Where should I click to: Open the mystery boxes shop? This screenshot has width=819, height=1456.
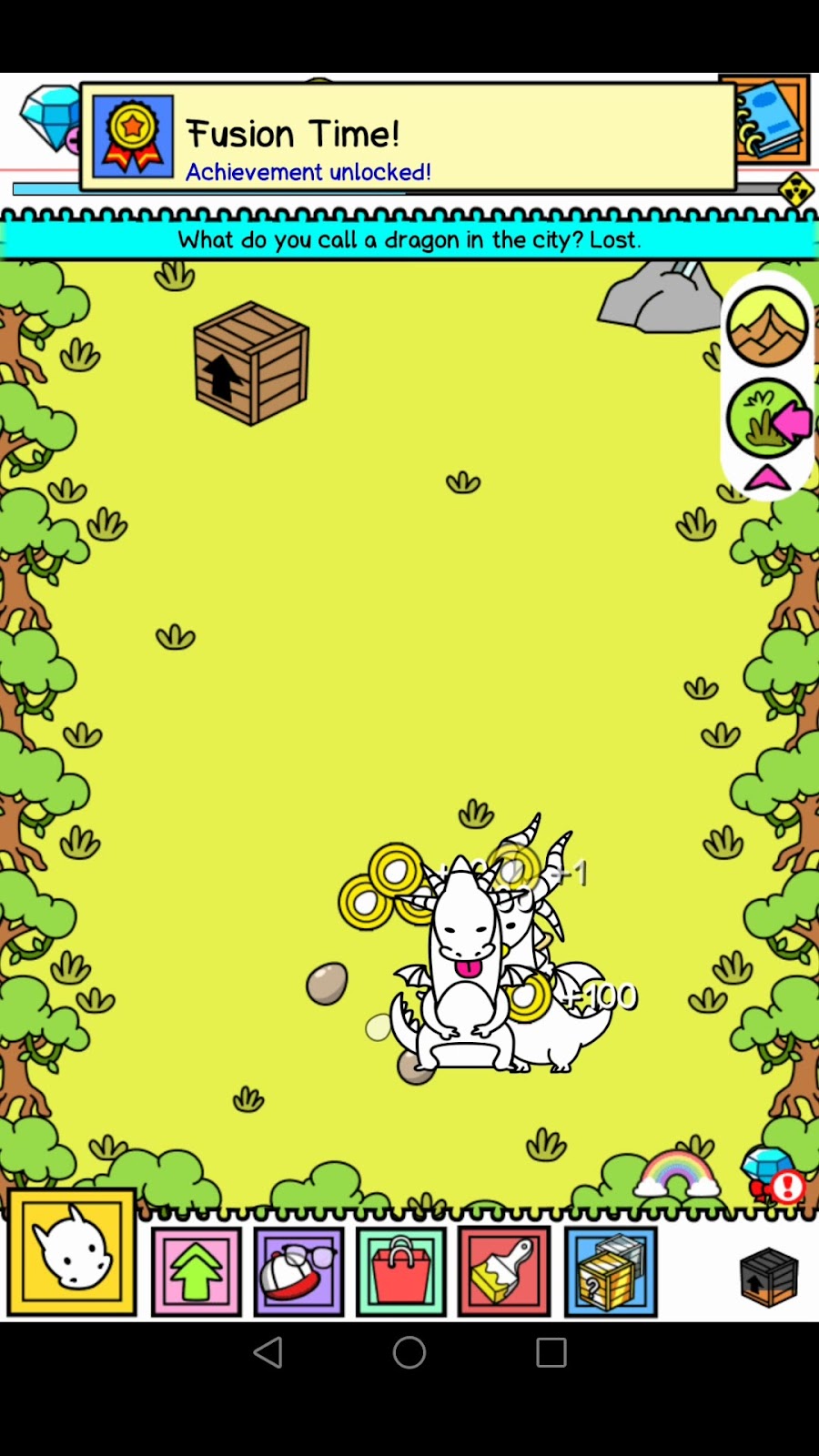[x=610, y=1271]
